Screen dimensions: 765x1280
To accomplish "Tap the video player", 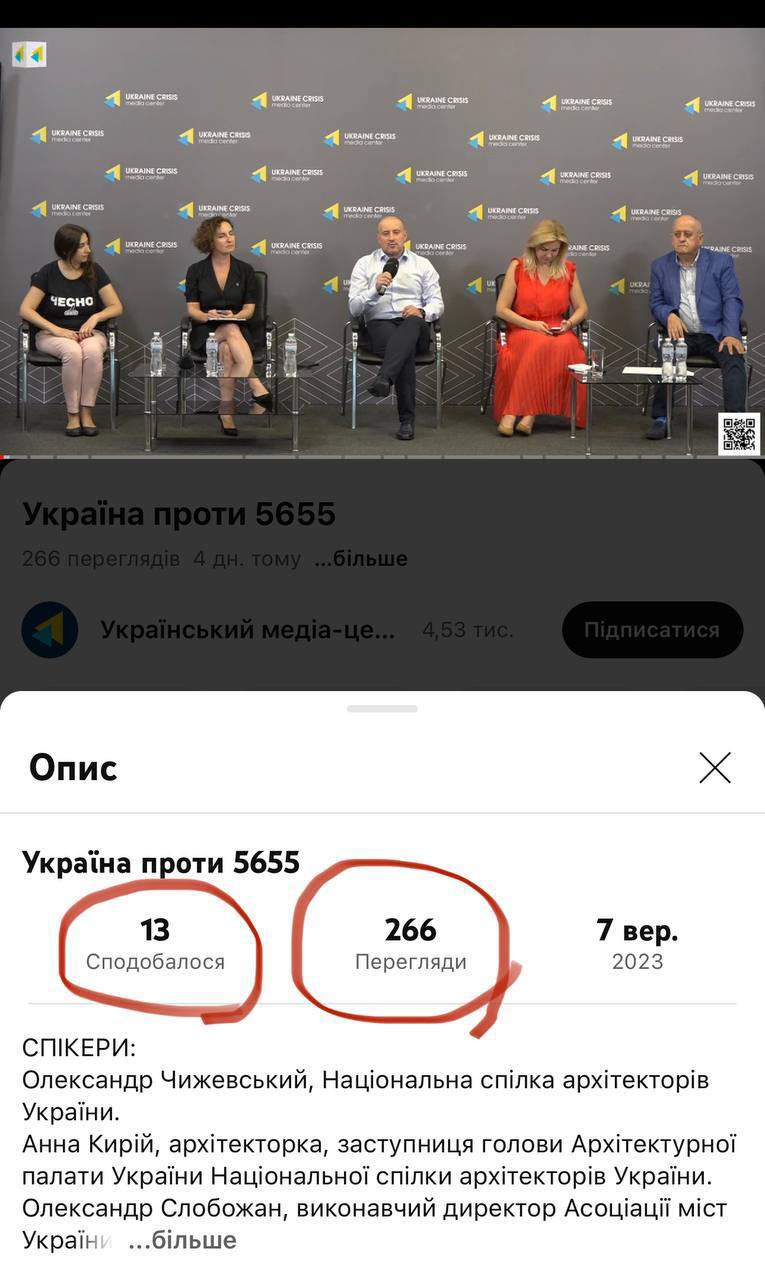I will (382, 240).
